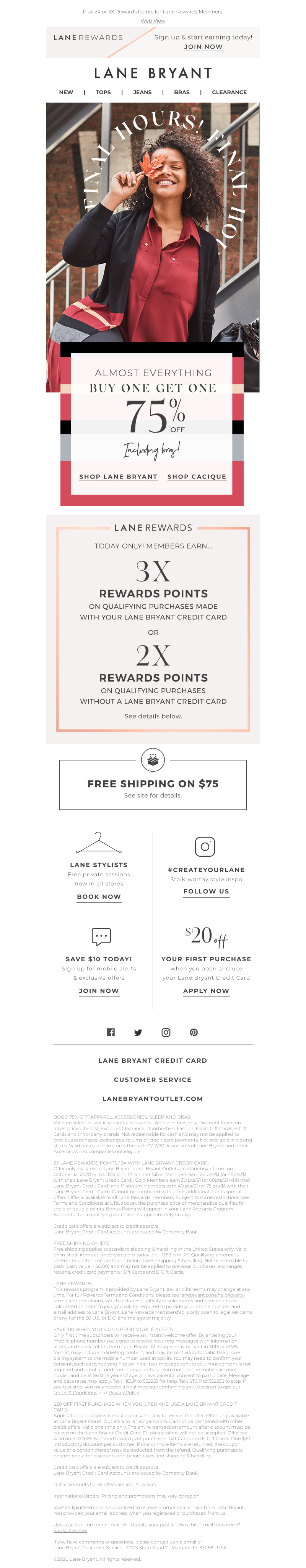Open the Web View link
Viewport: 306px width, 1568px height.
(153, 21)
